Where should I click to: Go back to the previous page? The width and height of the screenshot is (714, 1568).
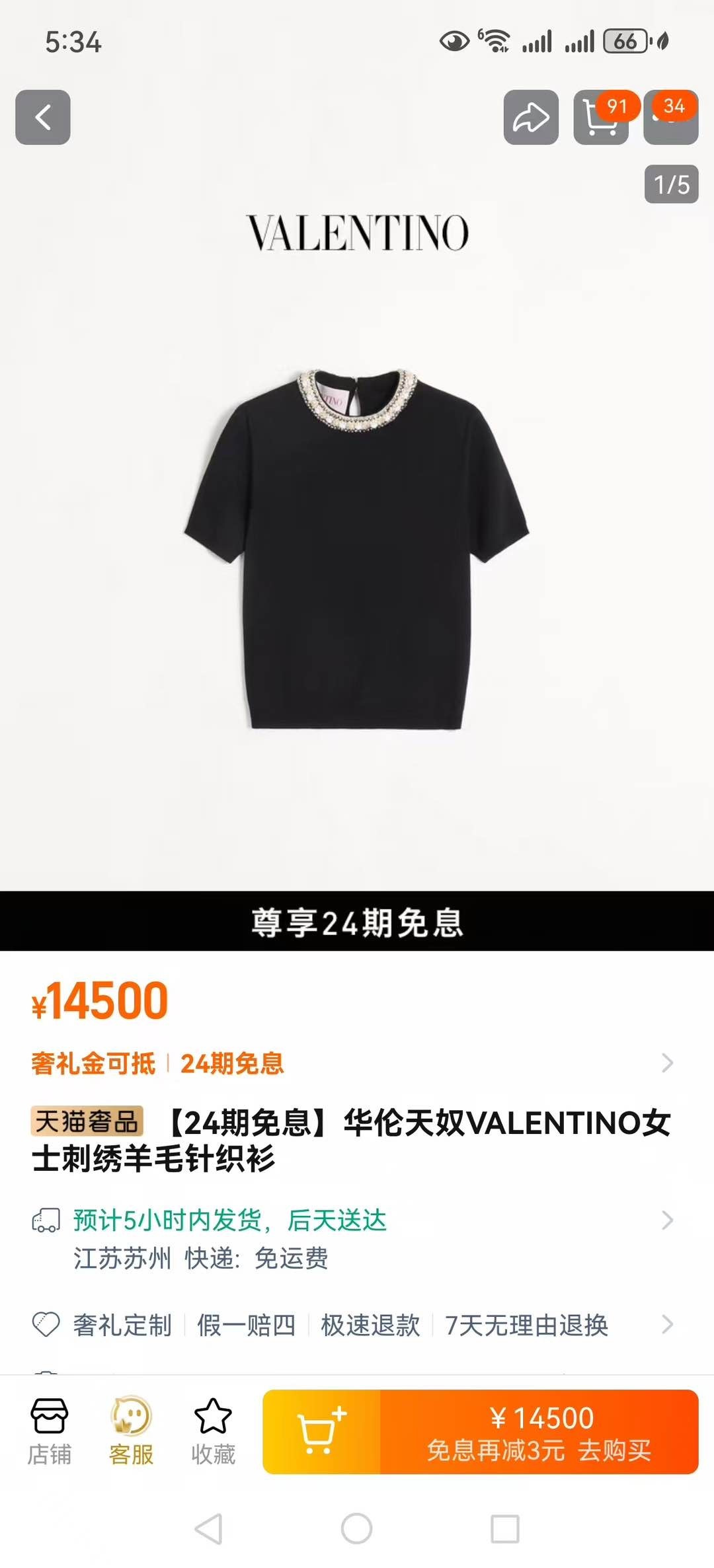[x=43, y=118]
